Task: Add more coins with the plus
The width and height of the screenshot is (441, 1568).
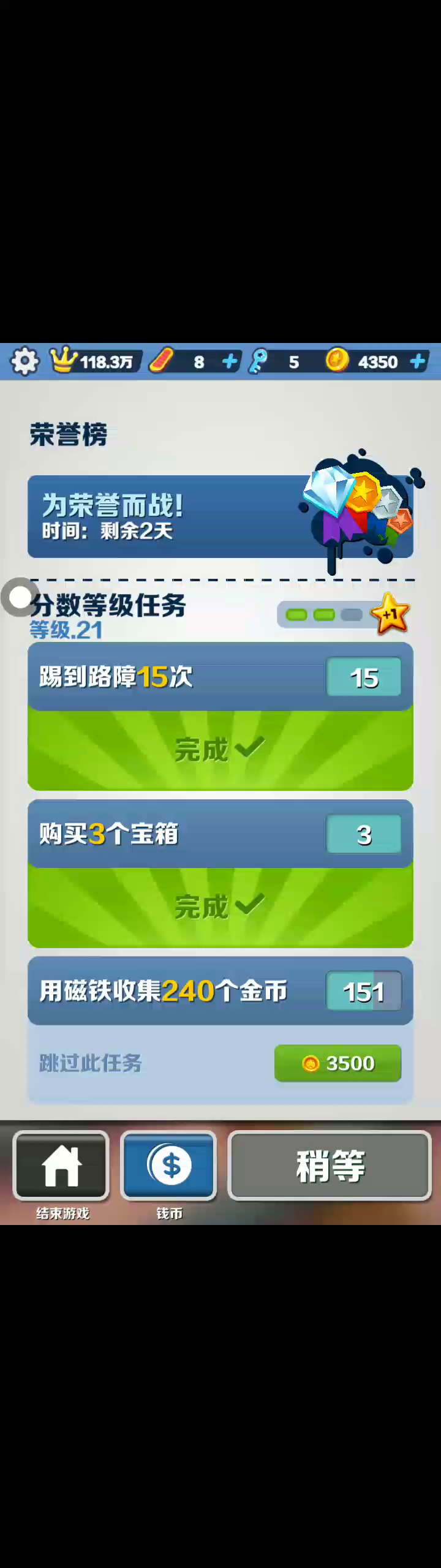Action: [x=418, y=361]
